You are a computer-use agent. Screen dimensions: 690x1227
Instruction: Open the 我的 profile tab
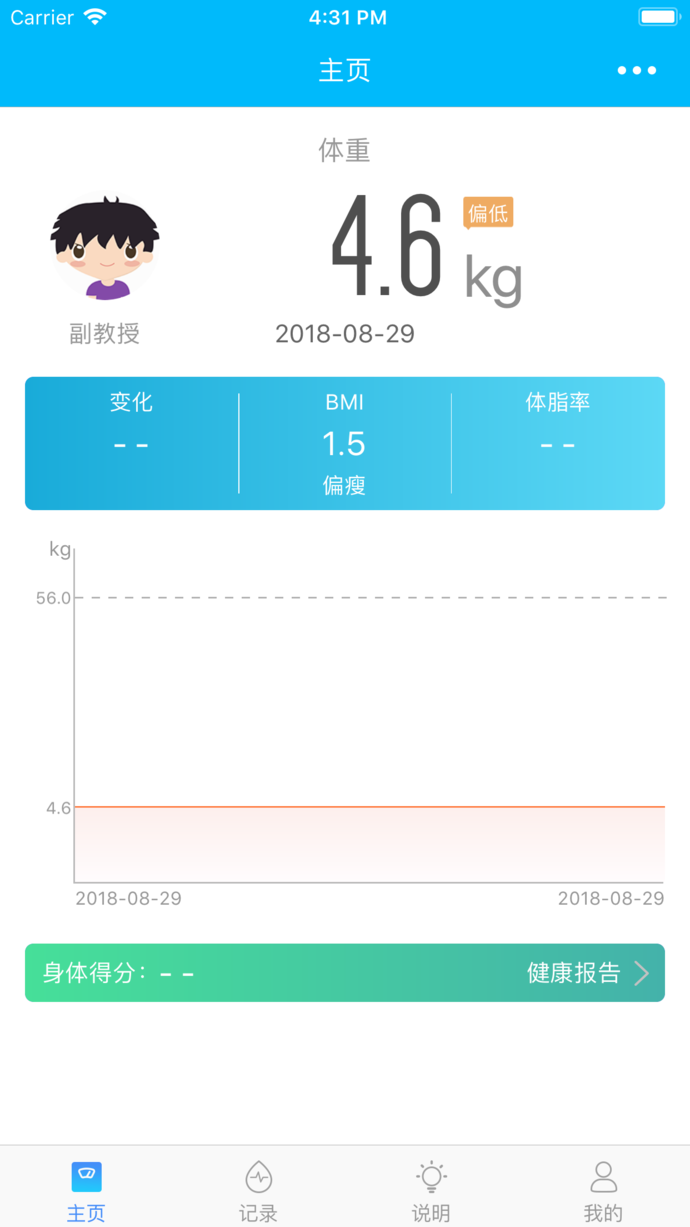603,1190
